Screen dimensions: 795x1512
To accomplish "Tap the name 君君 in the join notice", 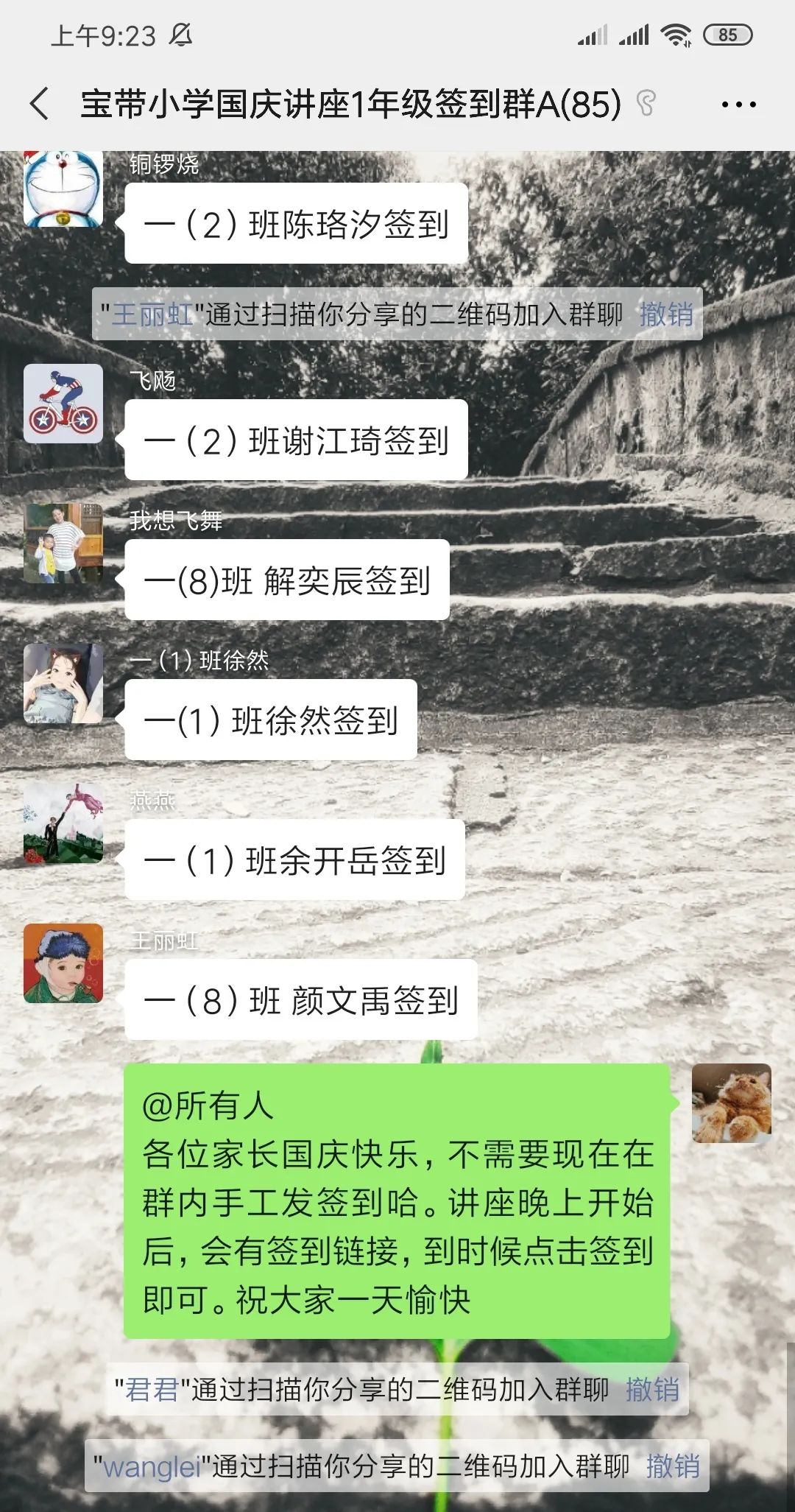I will [x=152, y=1390].
